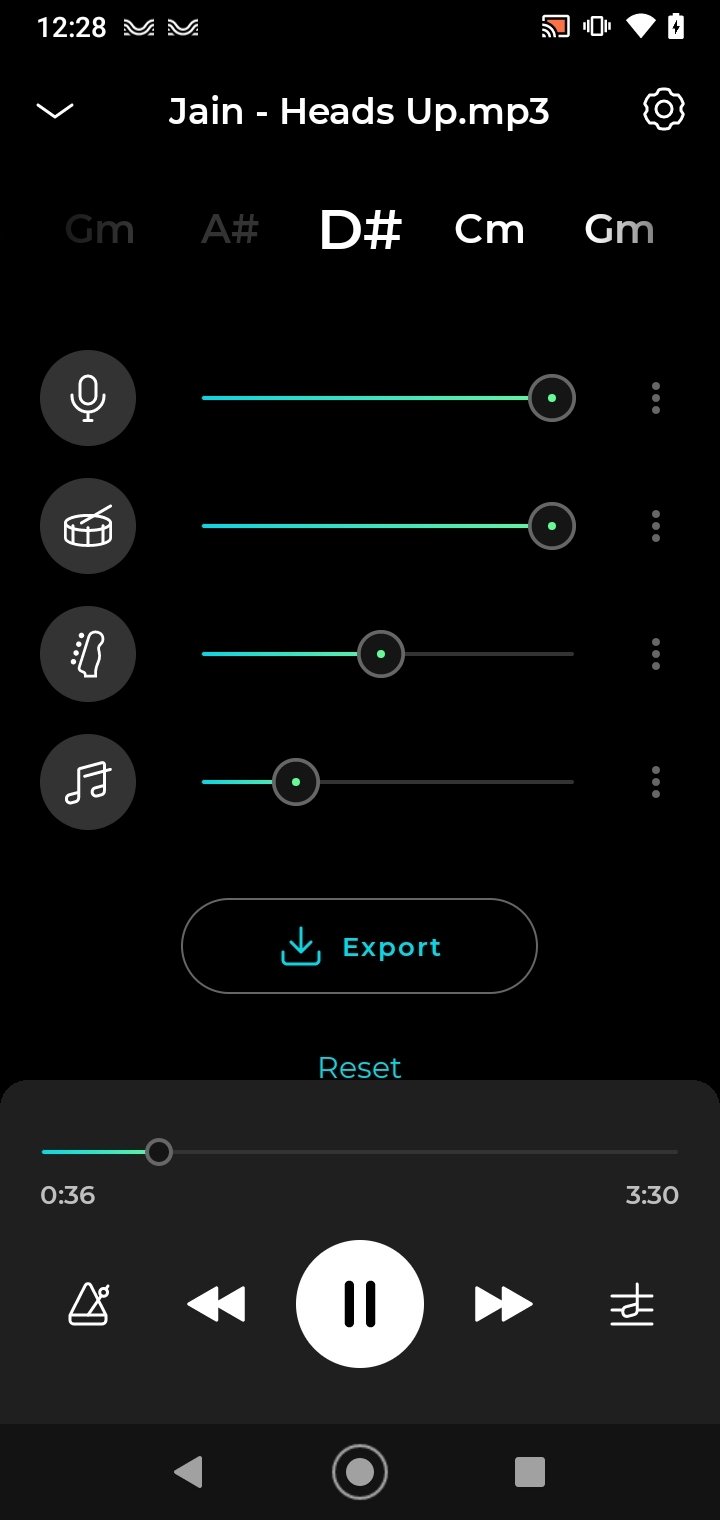The image size is (720, 1520).
Task: Open more options for the drums track
Action: pos(656,526)
